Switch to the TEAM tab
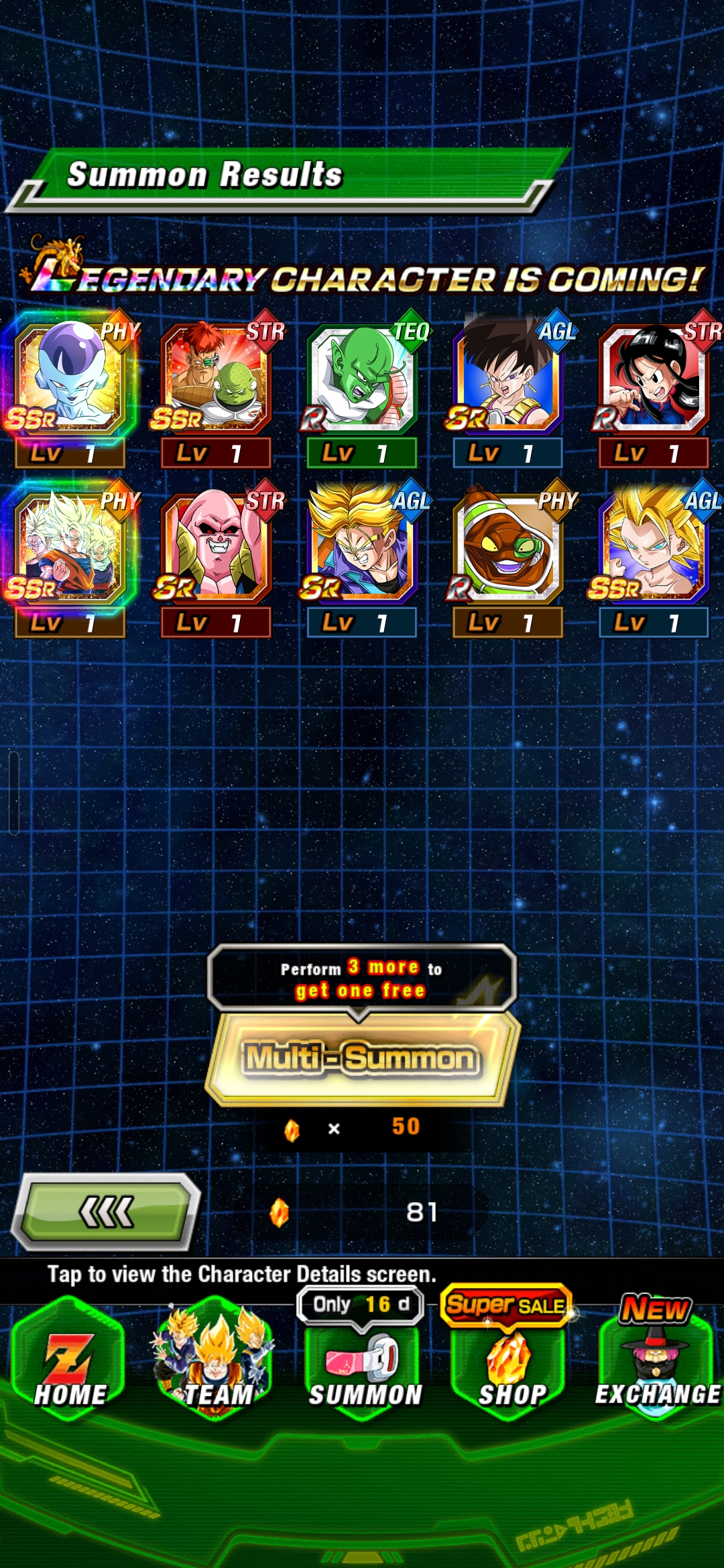This screenshot has width=724, height=1568. (216, 1360)
